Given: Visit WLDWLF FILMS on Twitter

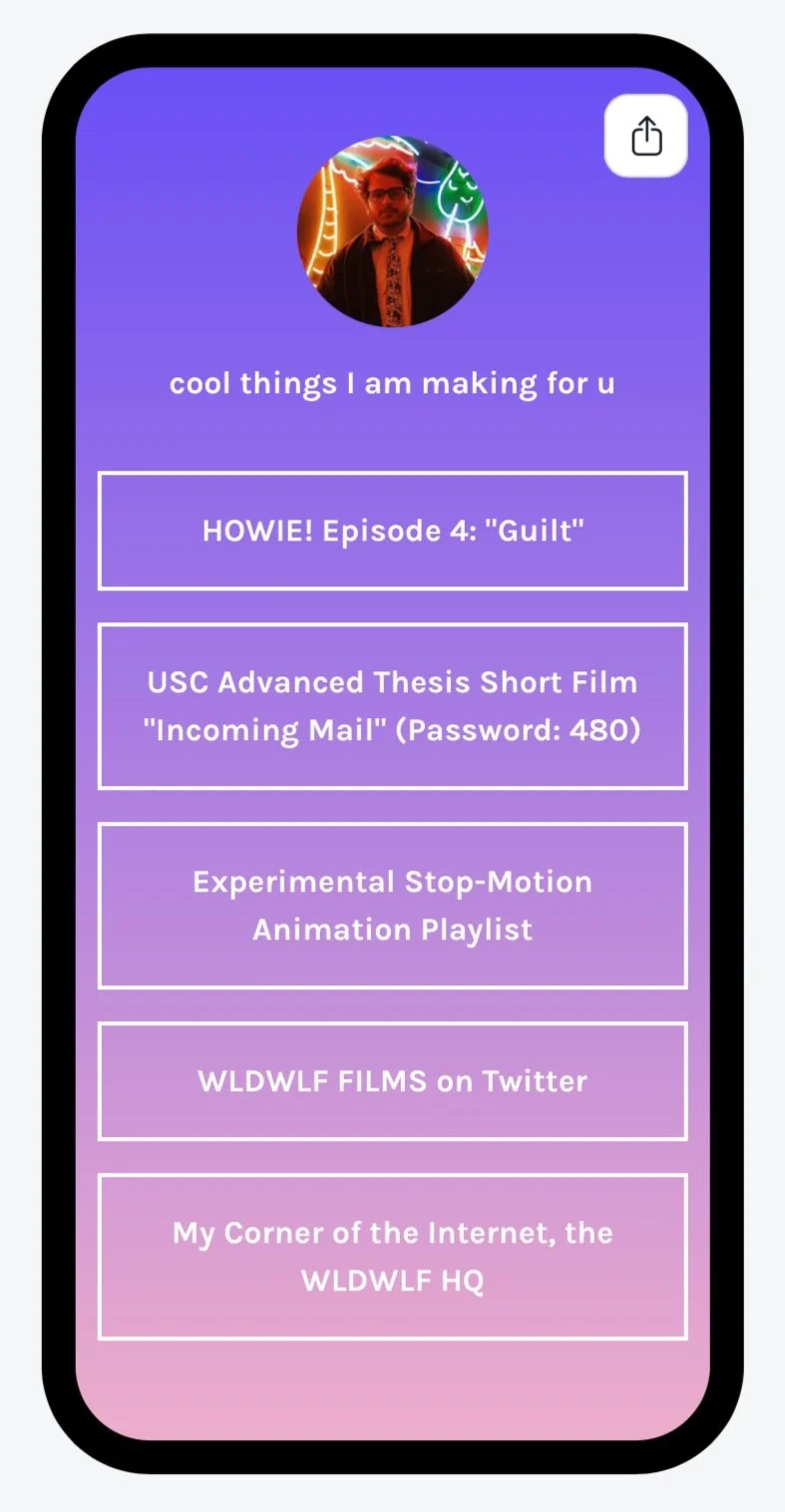Looking at the screenshot, I should pos(392,1081).
